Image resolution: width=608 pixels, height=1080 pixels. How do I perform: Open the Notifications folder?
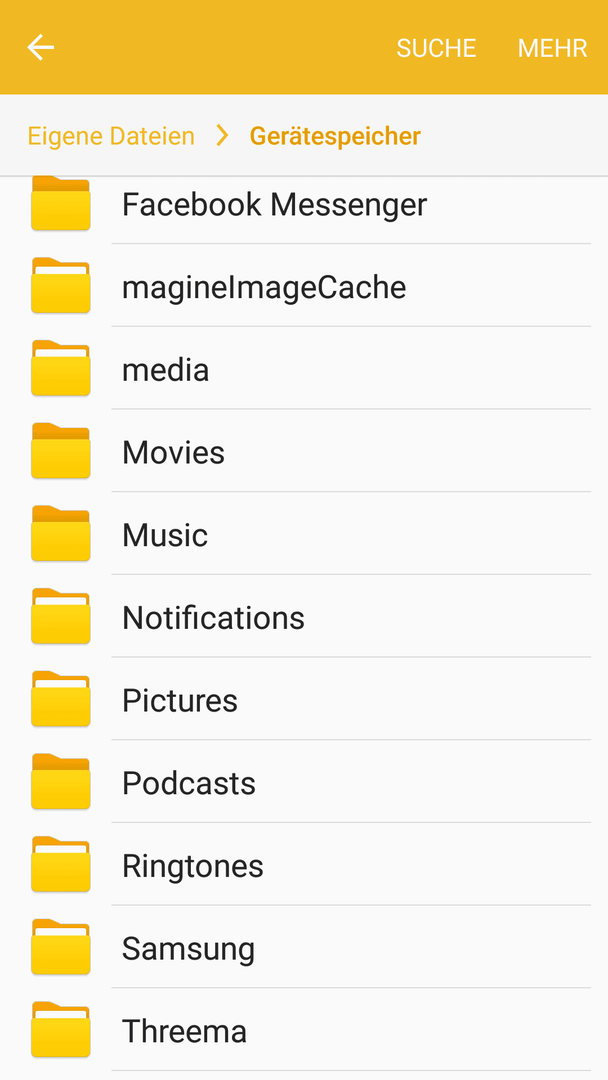point(304,617)
